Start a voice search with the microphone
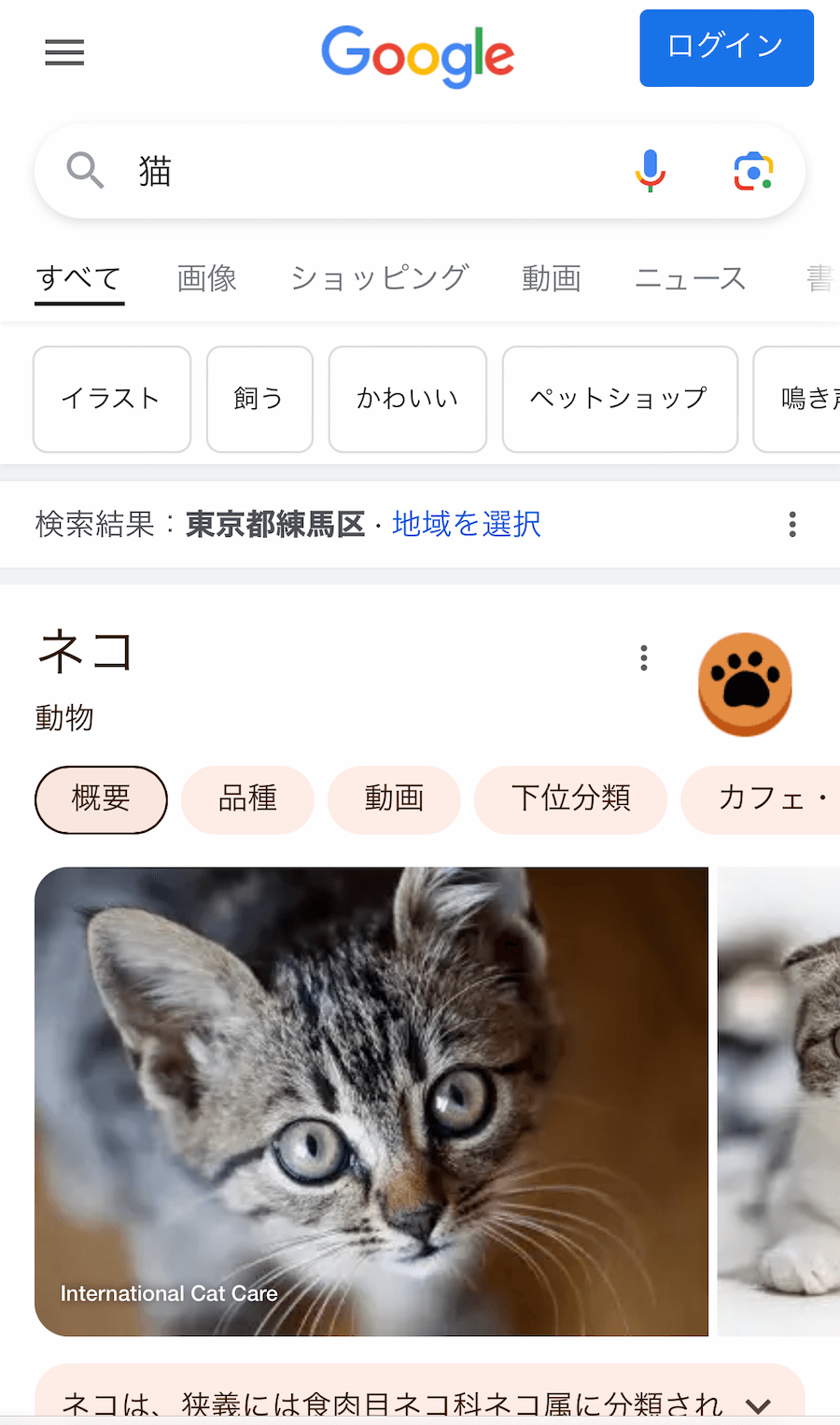The width and height of the screenshot is (840, 1425). point(650,171)
